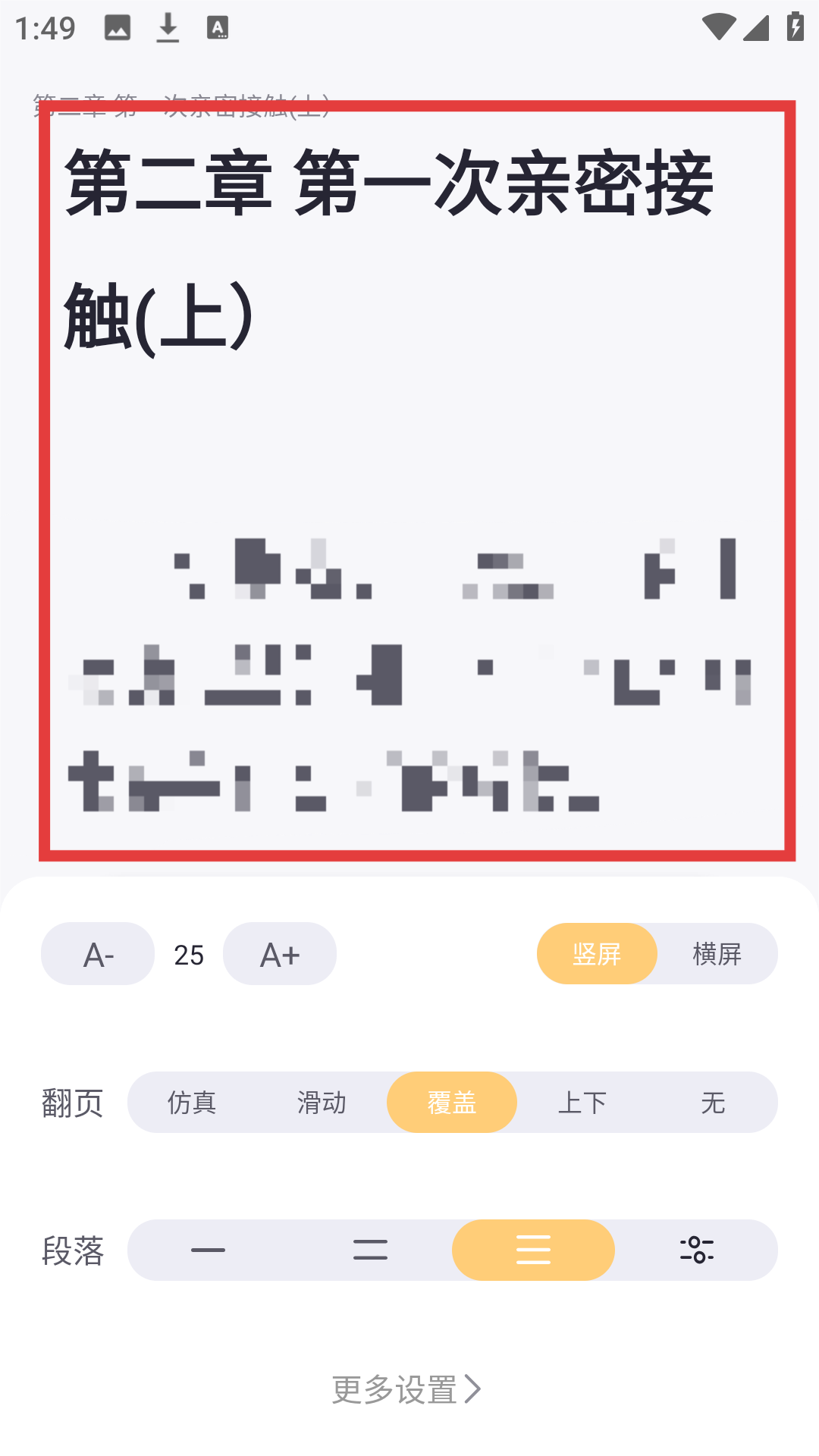The height and width of the screenshot is (1456, 819).
Task: Select 竖屏 portrait orientation
Action: pos(597,954)
